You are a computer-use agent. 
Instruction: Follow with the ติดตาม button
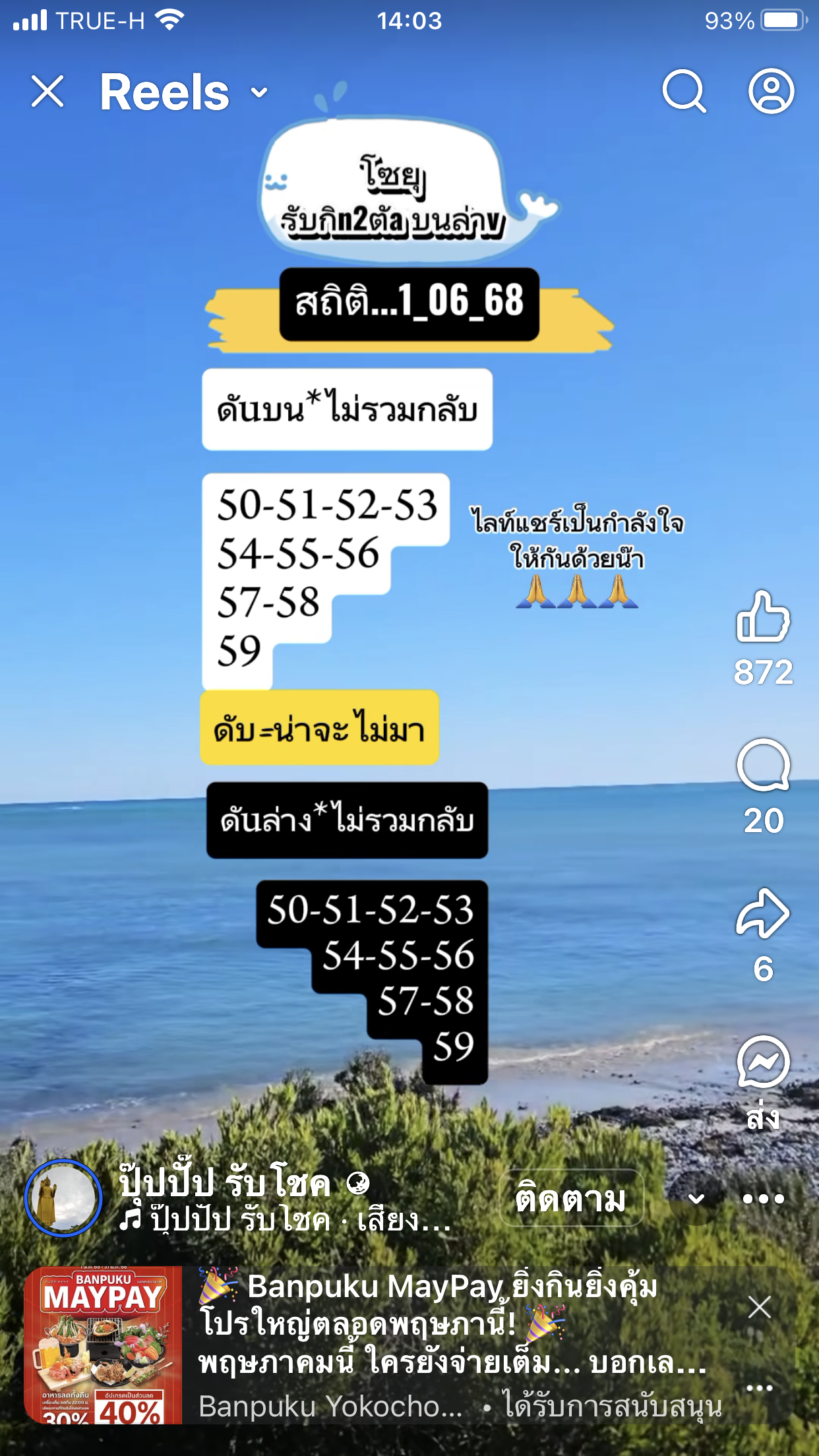(571, 1198)
